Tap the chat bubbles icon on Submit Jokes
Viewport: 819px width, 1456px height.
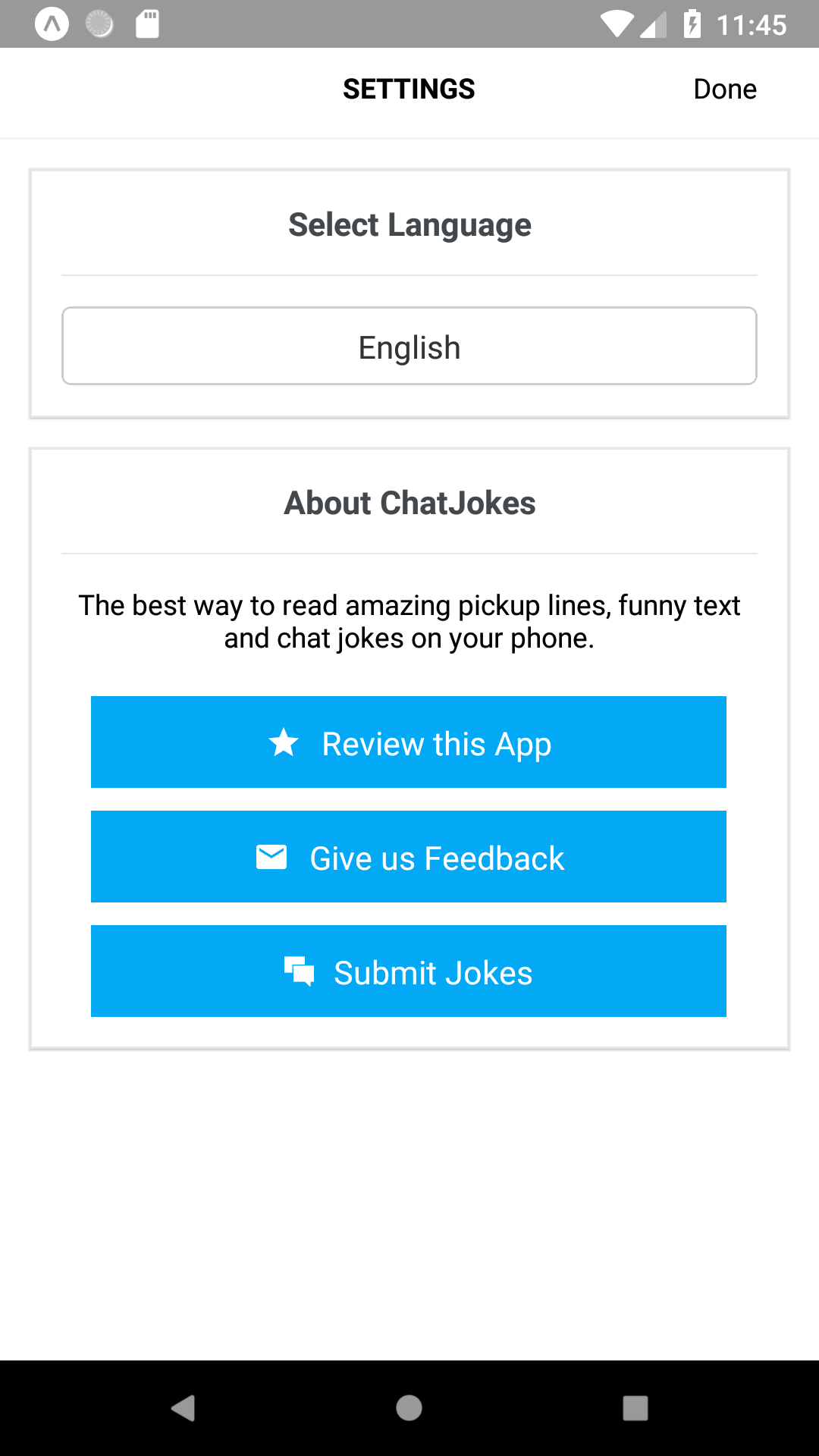pos(299,971)
